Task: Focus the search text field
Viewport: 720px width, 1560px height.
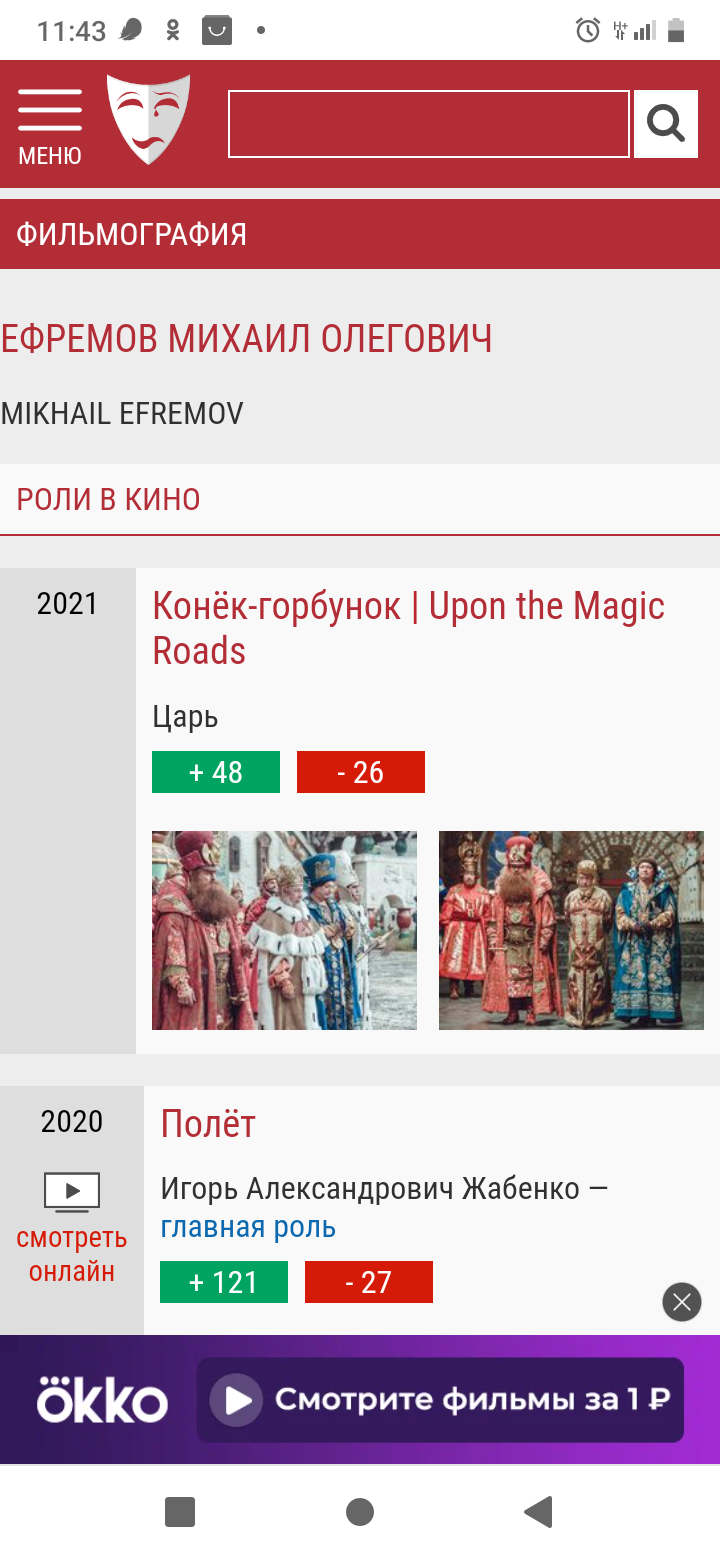Action: coord(429,124)
